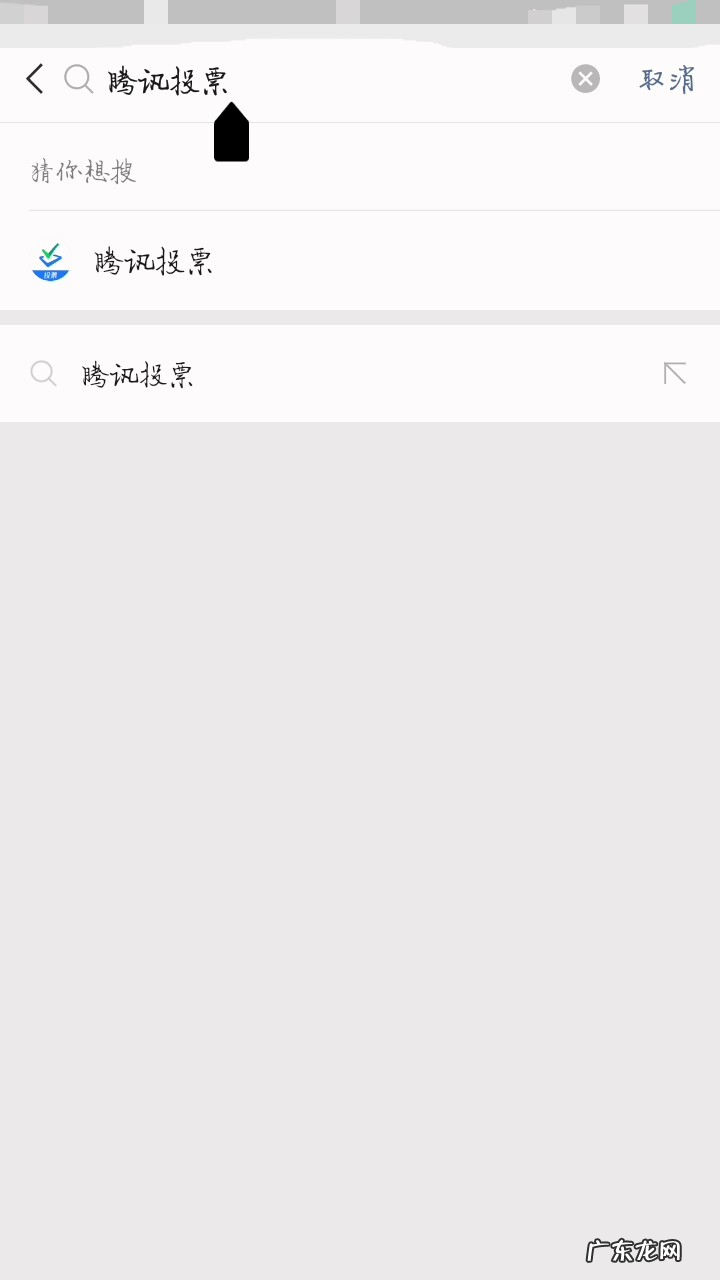Tap the 猜你想搜 section header
Image resolution: width=720 pixels, height=1280 pixels.
(84, 171)
